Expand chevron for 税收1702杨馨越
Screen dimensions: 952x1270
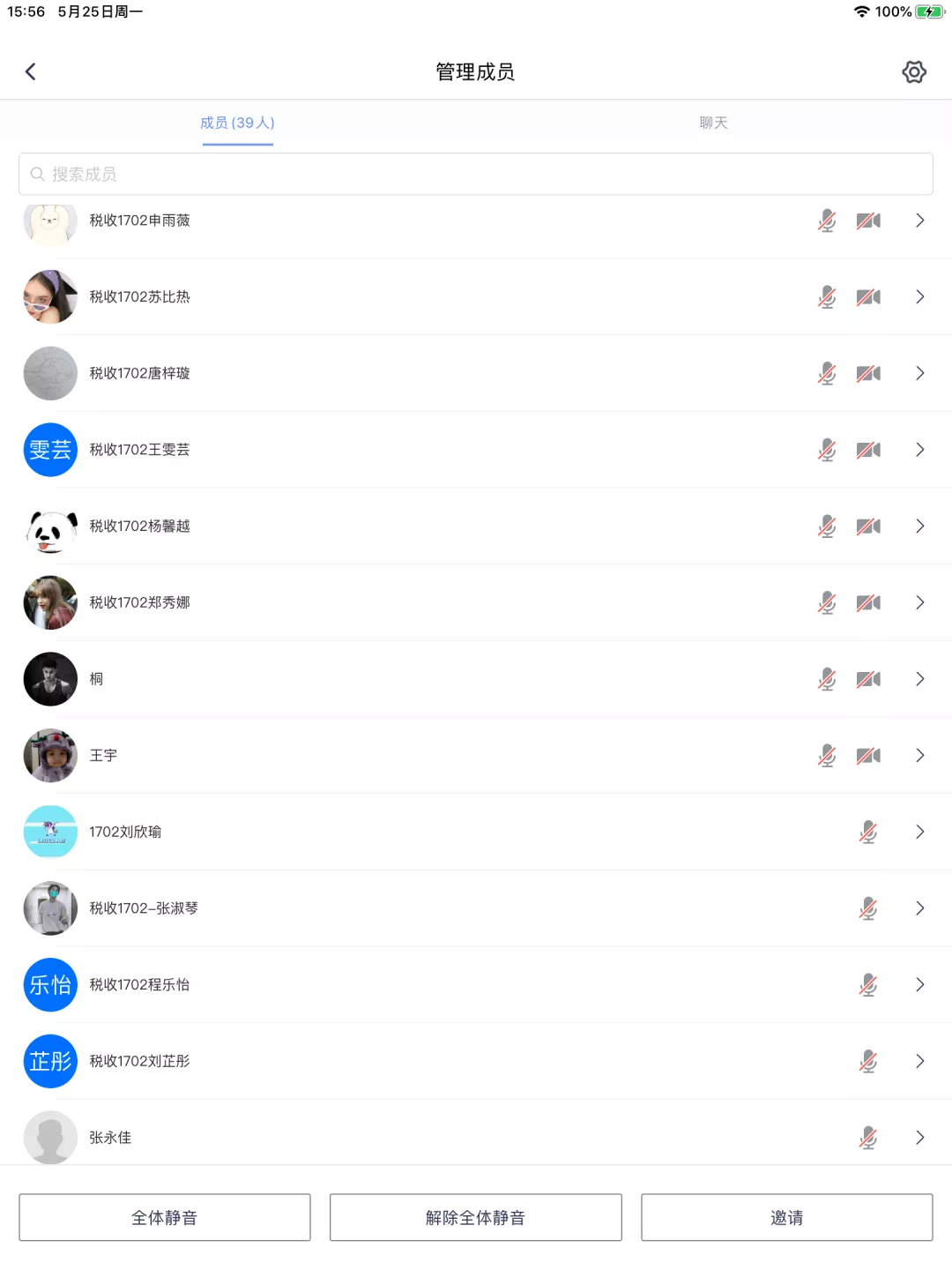point(919,527)
